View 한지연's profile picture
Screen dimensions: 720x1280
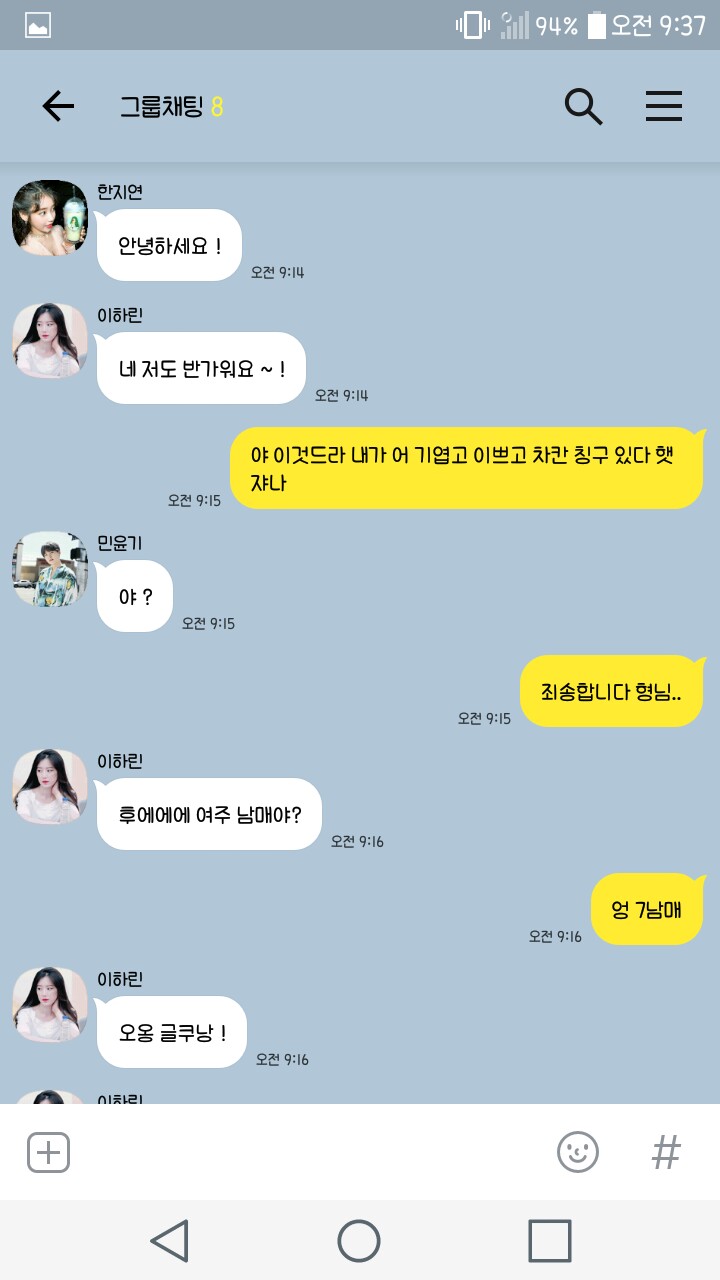[x=50, y=218]
